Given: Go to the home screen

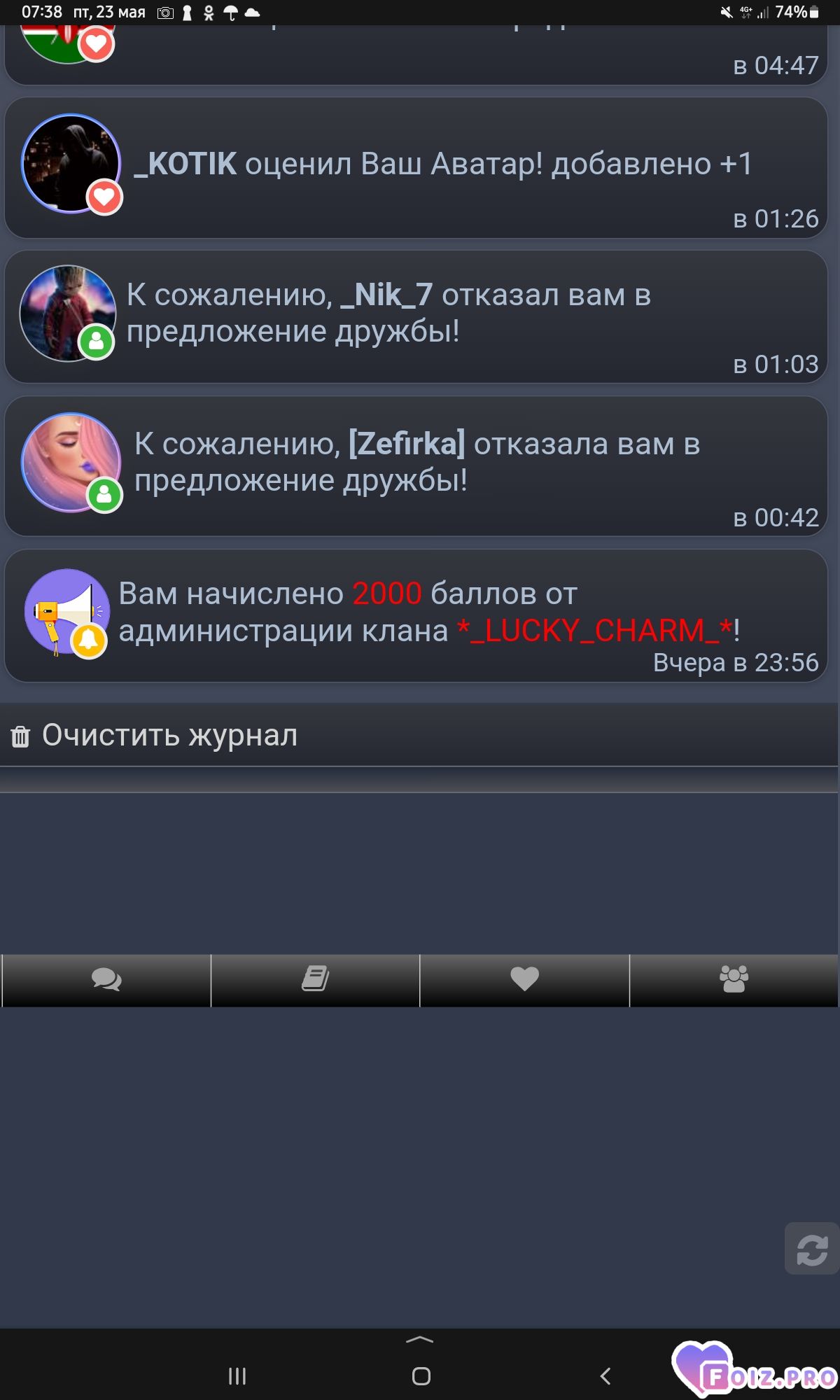Looking at the screenshot, I should point(421,1375).
